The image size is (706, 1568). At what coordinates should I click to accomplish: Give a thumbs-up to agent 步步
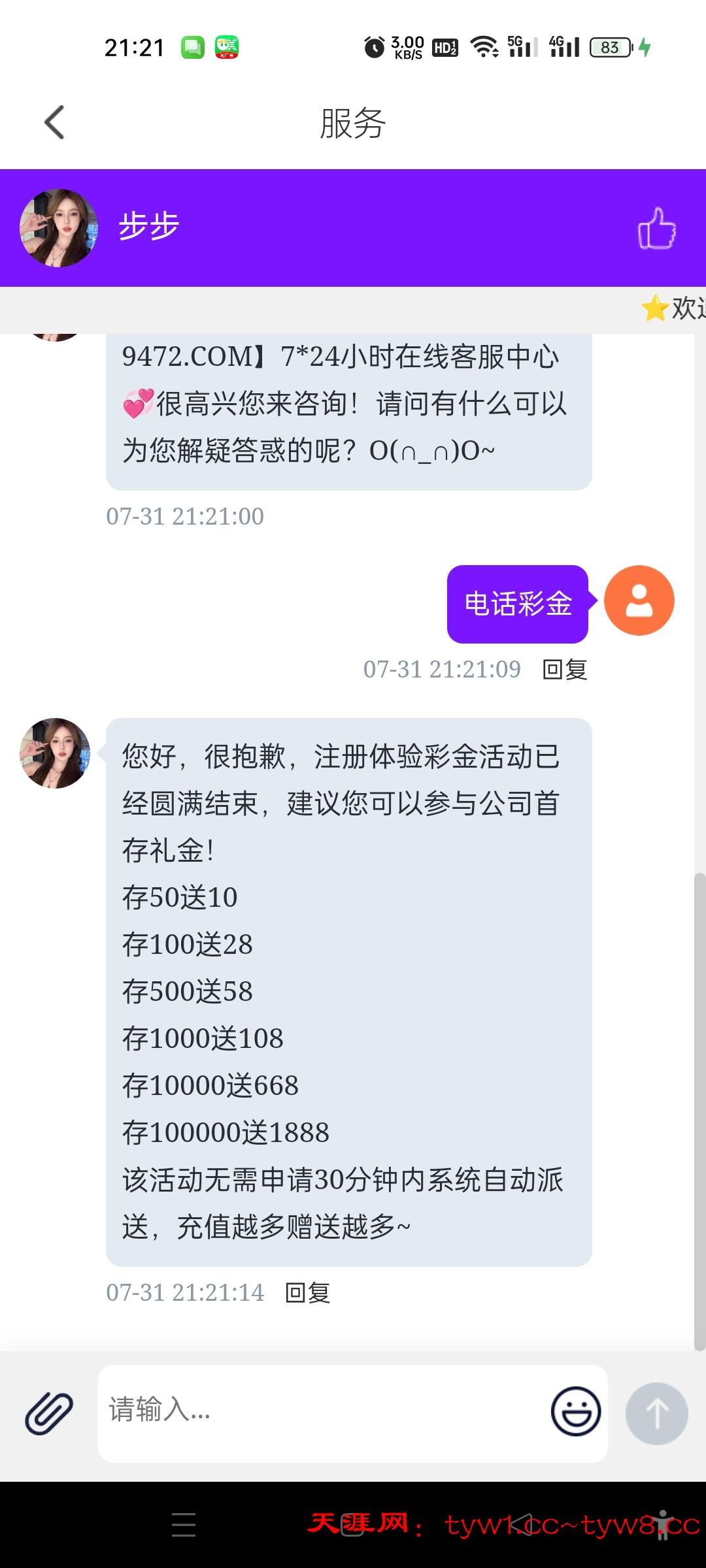click(656, 228)
